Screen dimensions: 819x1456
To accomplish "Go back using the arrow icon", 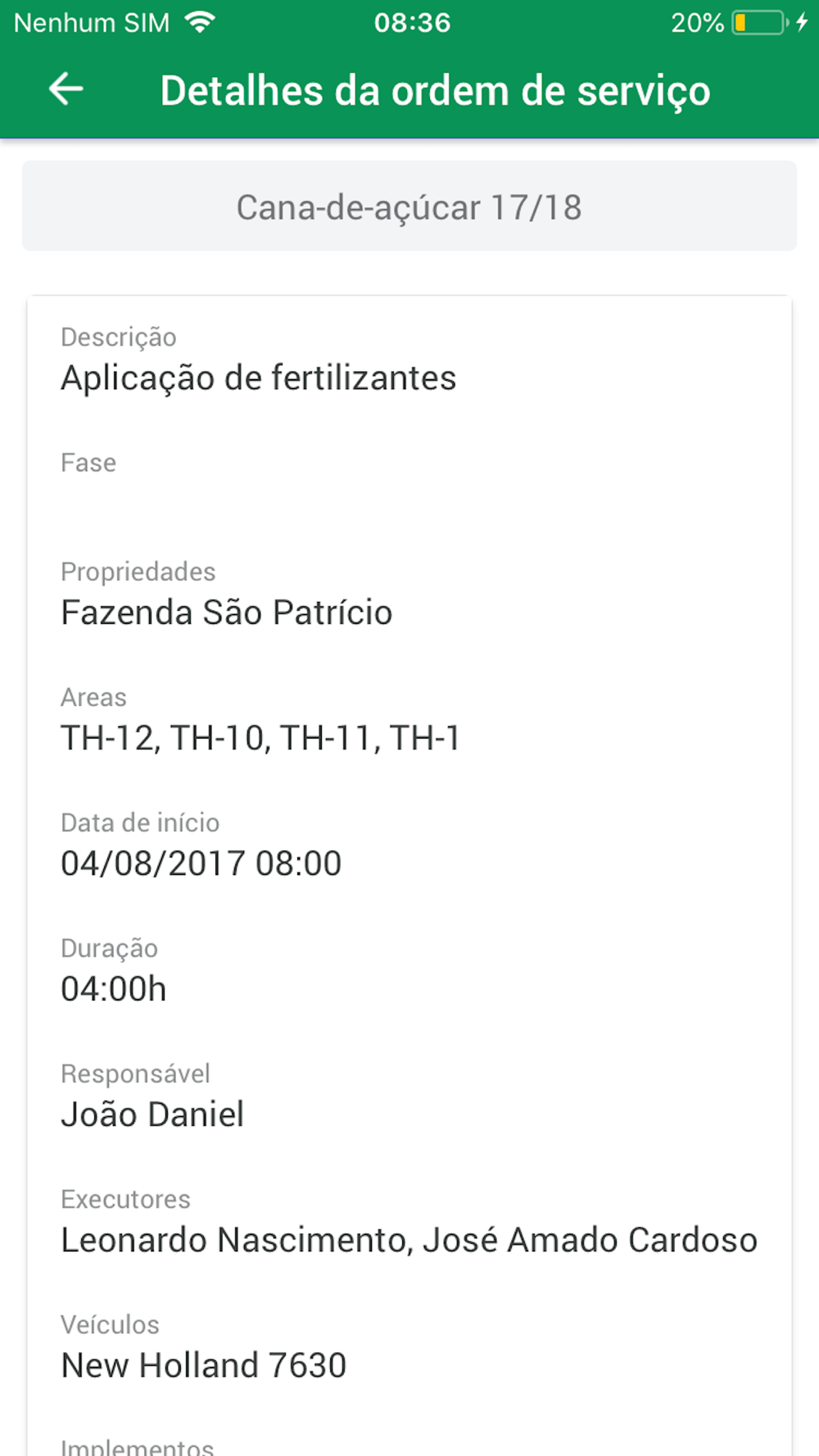I will [66, 88].
